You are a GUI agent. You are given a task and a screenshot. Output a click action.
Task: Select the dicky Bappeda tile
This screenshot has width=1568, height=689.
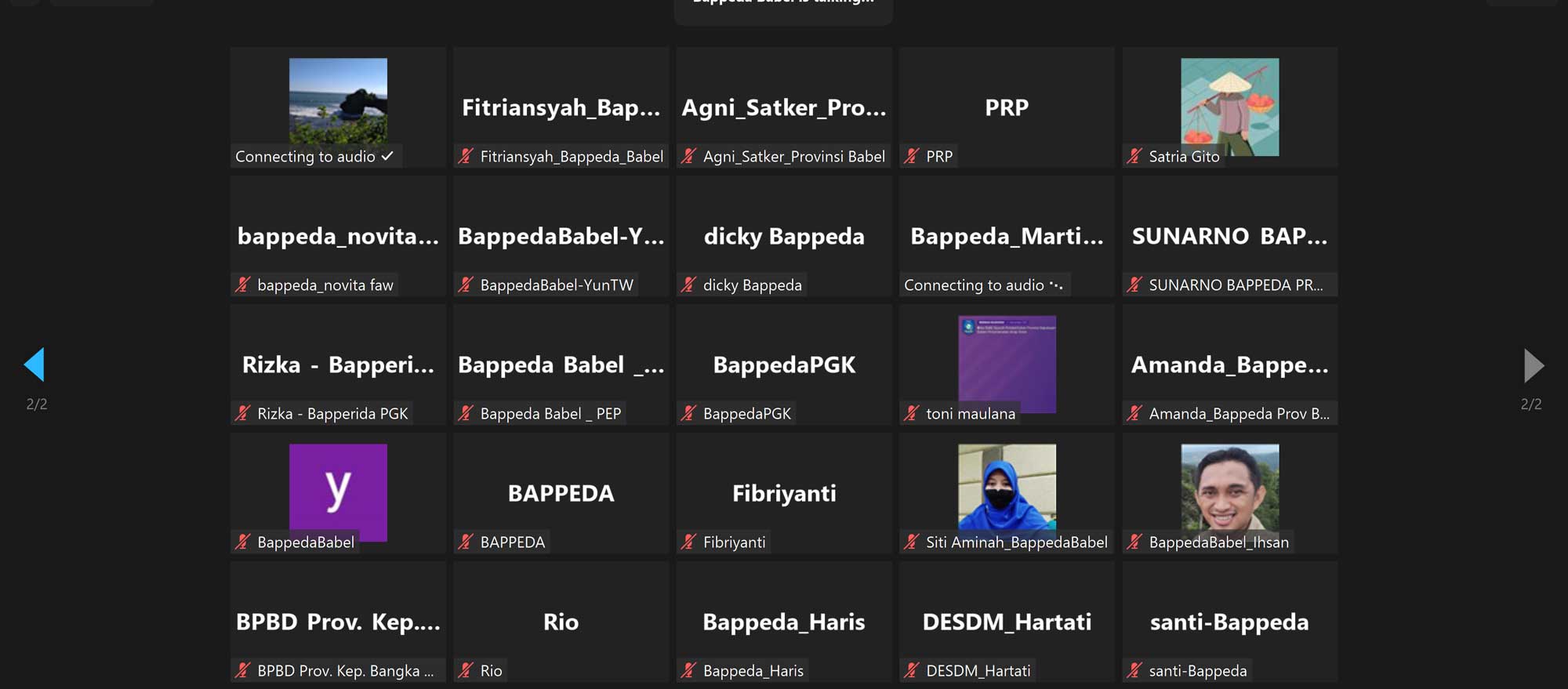click(784, 236)
